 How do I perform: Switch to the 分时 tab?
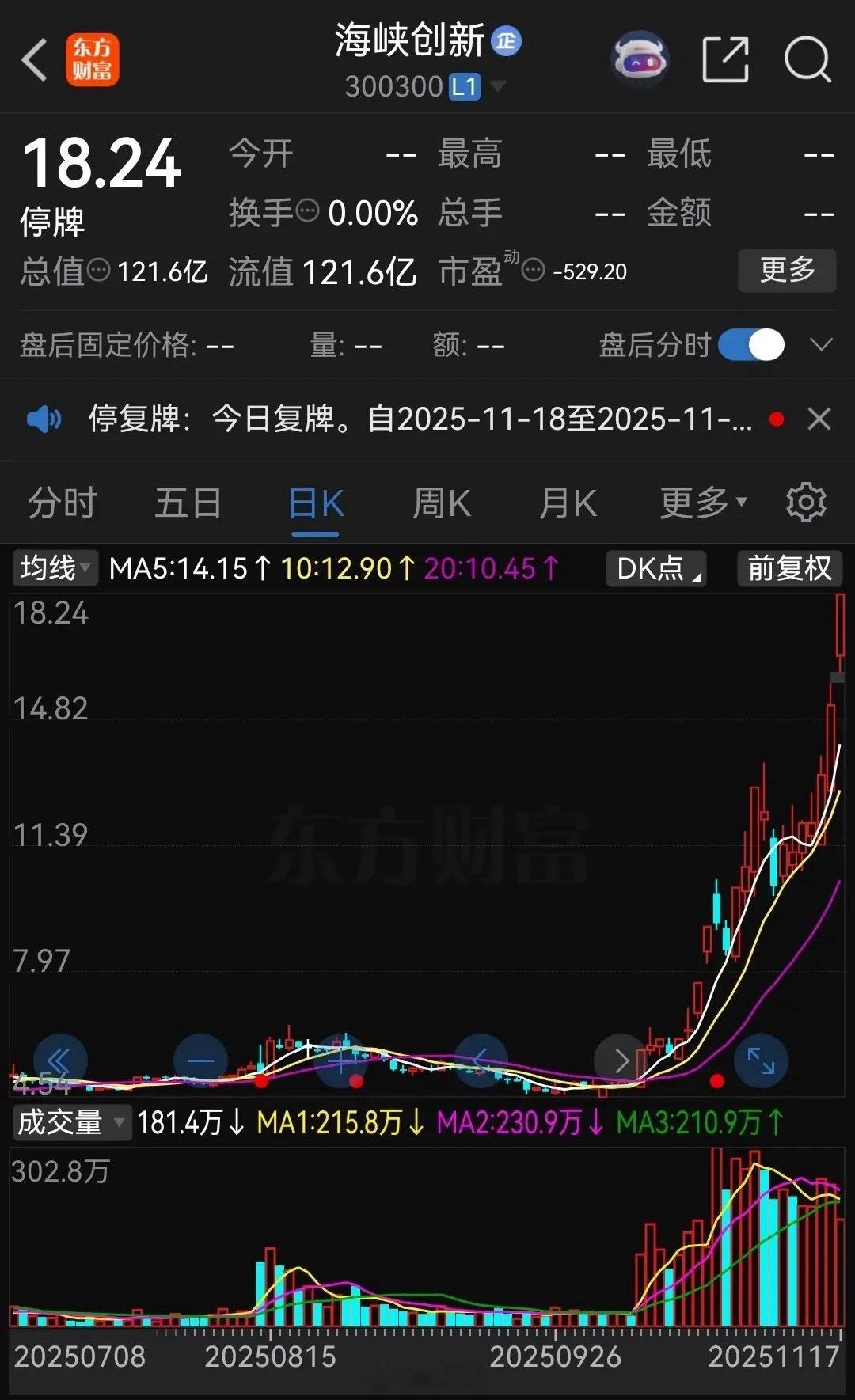click(x=62, y=503)
